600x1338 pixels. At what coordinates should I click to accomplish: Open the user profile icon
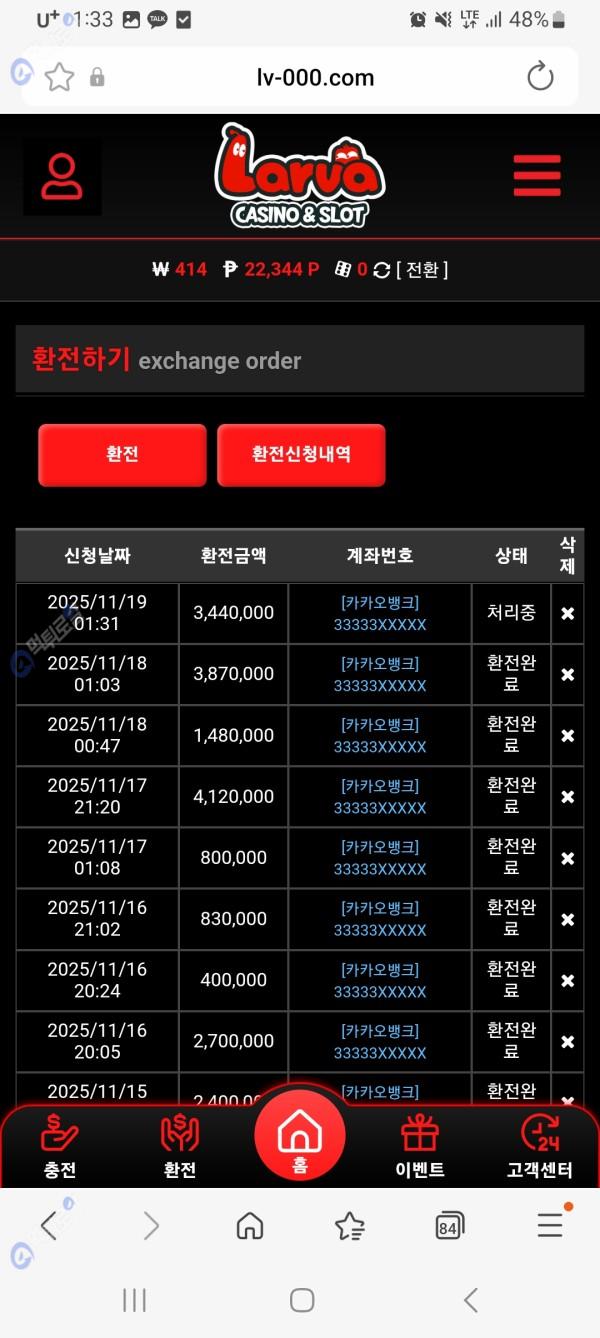[x=62, y=177]
